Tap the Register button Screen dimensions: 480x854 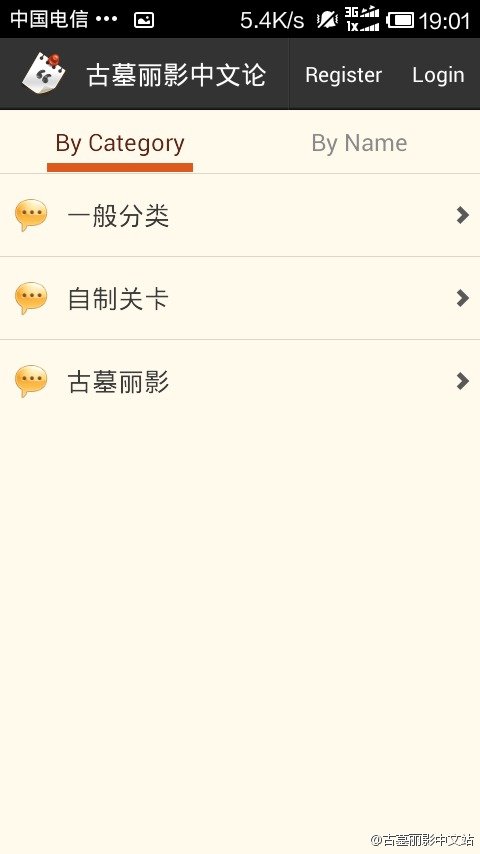pyautogui.click(x=343, y=75)
